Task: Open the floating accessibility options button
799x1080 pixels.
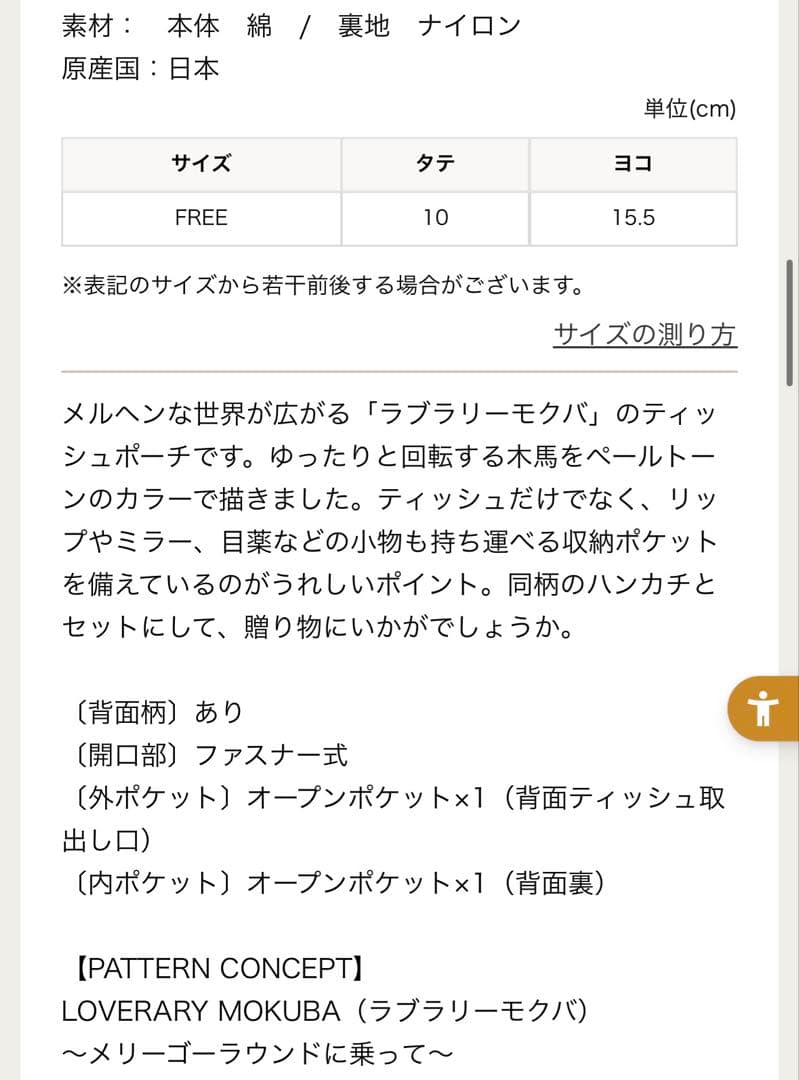Action: [x=762, y=708]
